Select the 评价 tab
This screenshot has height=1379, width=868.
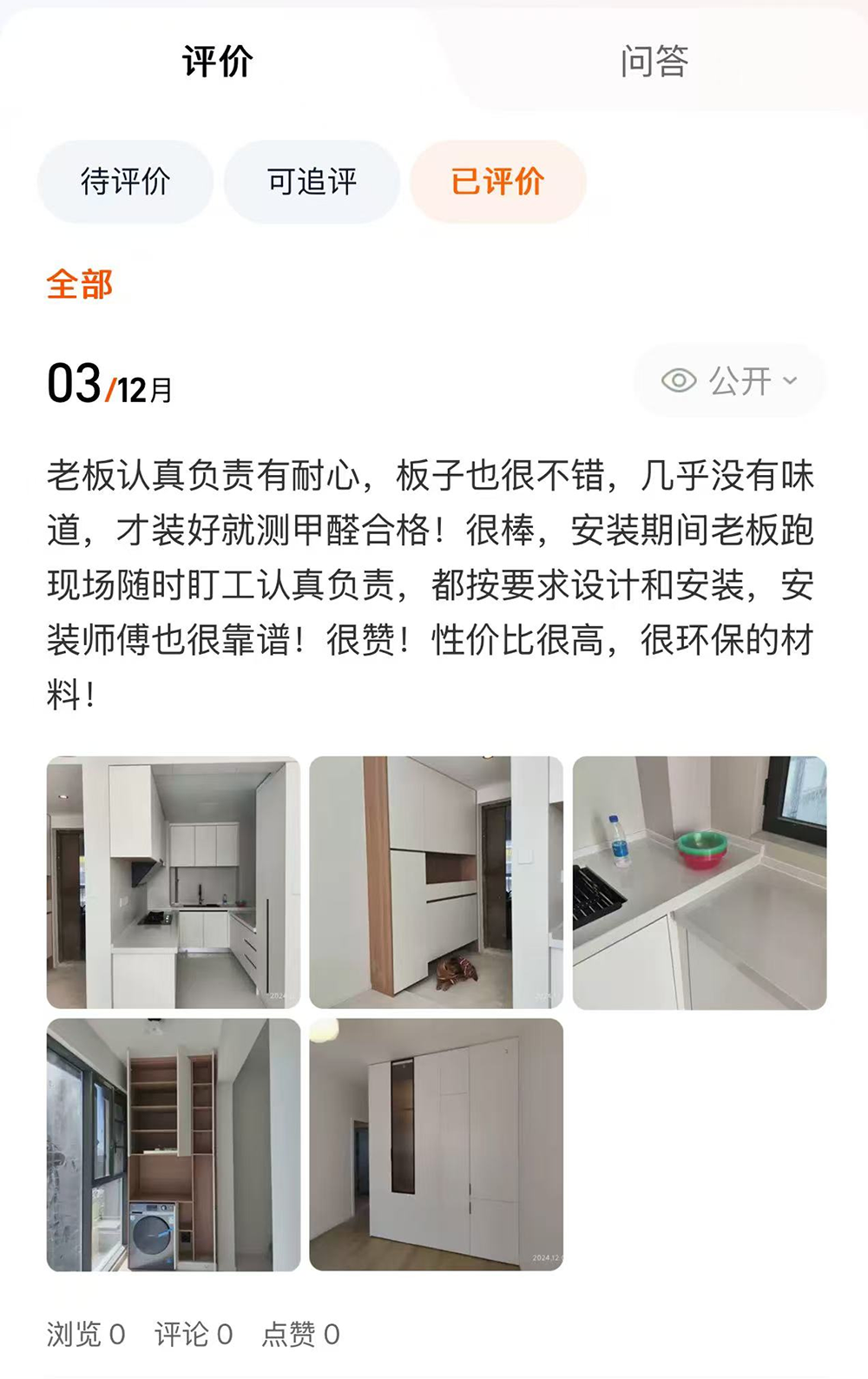pos(217,62)
